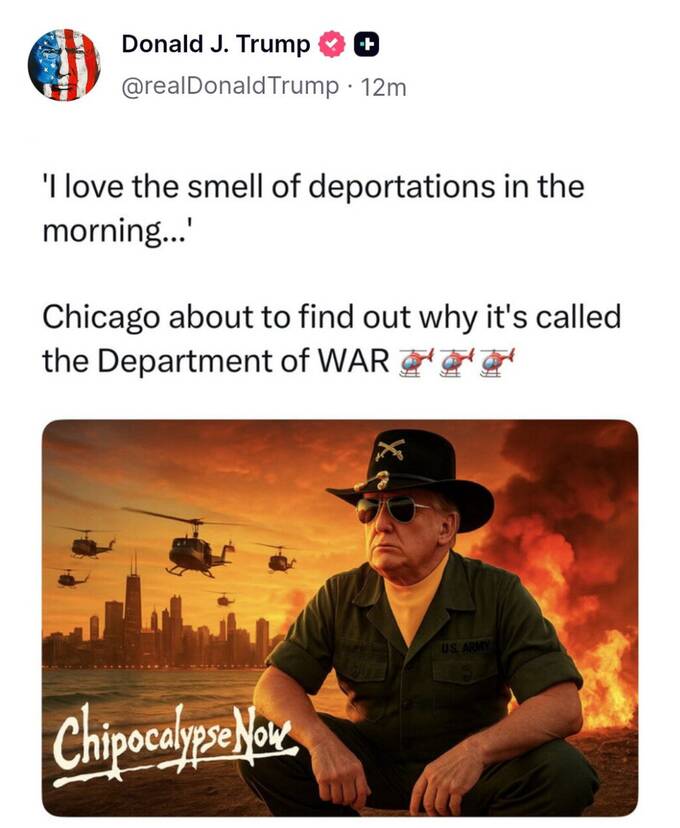Open the Chipocalypse Now image attachment
680x828 pixels.
[x=340, y=617]
